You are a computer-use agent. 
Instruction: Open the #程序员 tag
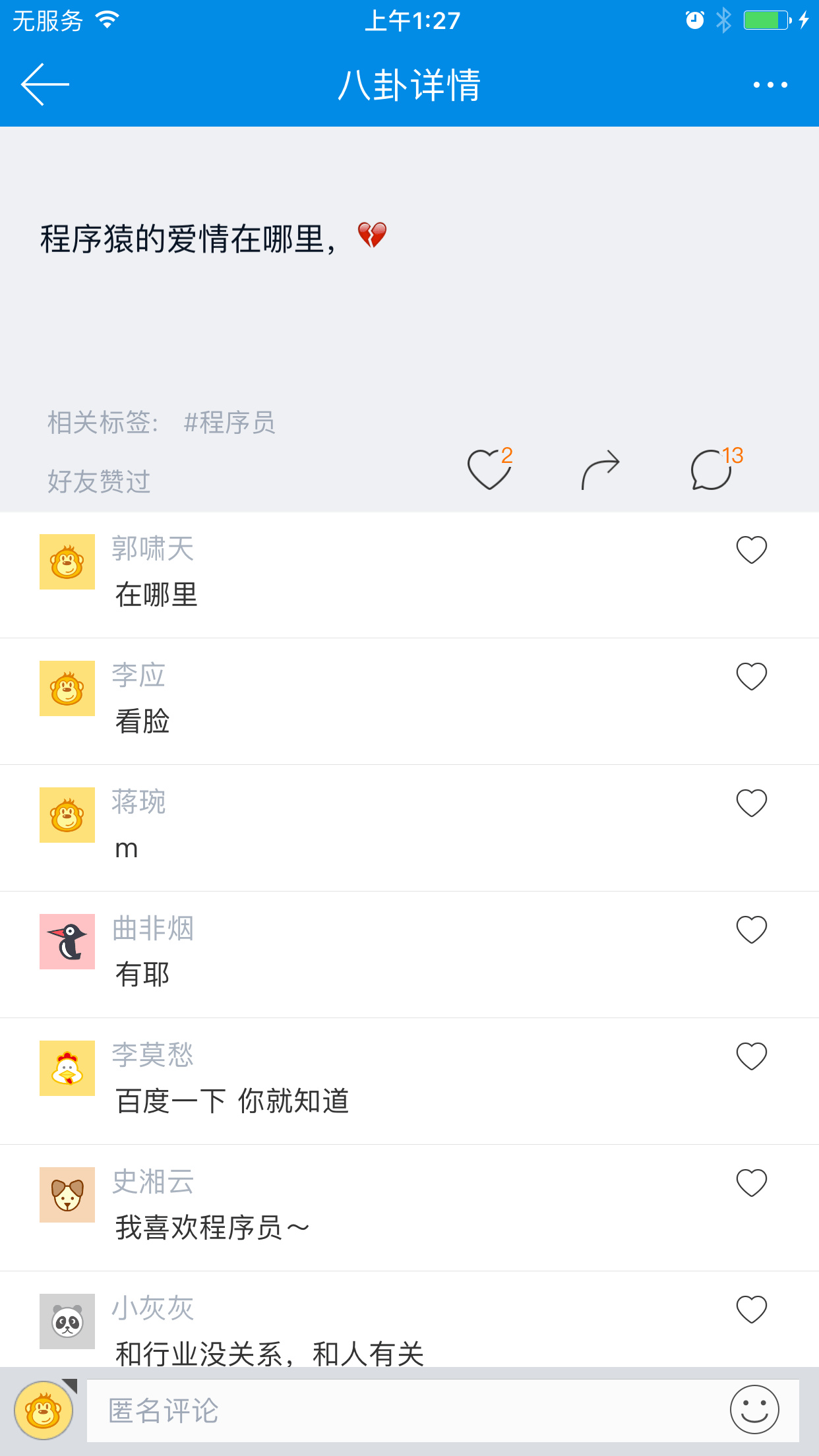pos(229,422)
